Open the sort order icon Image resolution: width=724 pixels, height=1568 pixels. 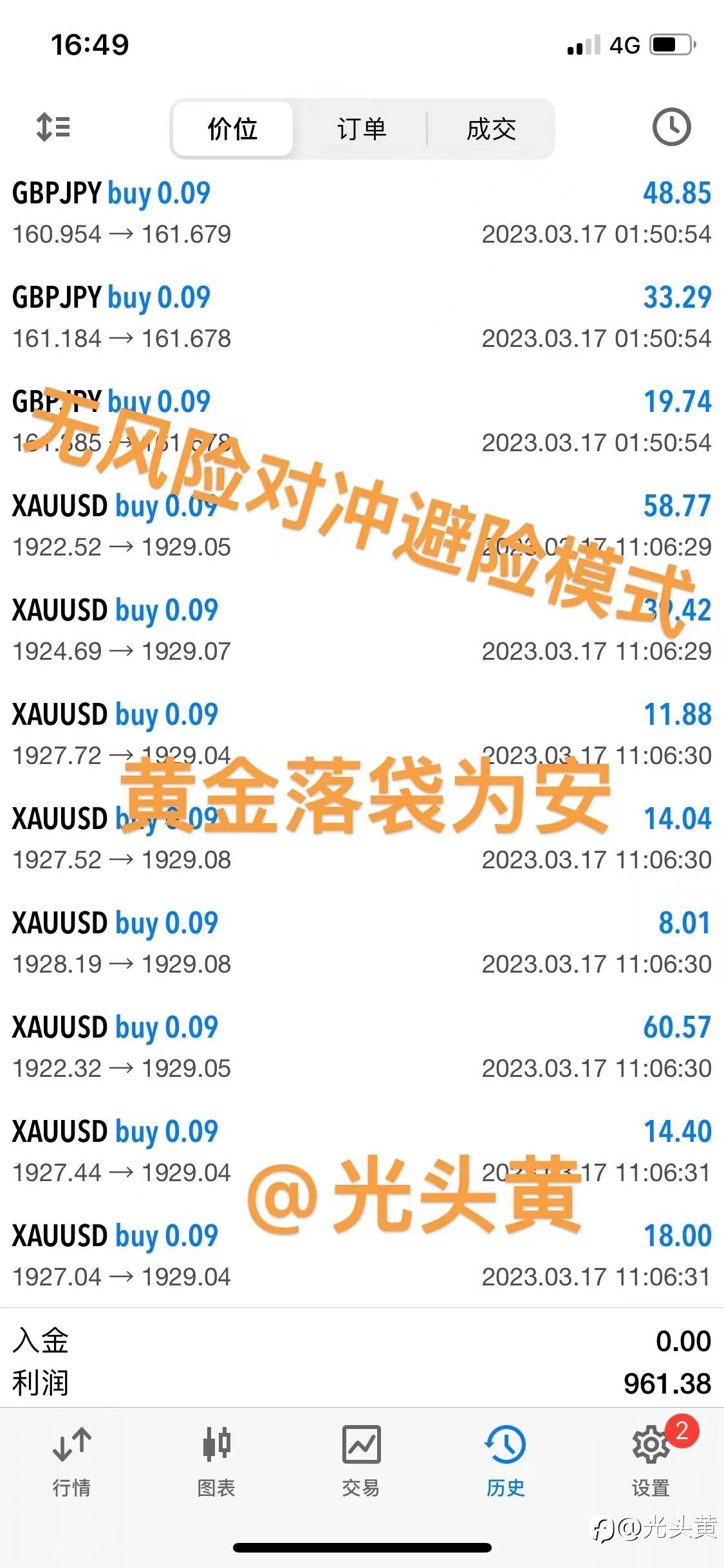(x=53, y=127)
